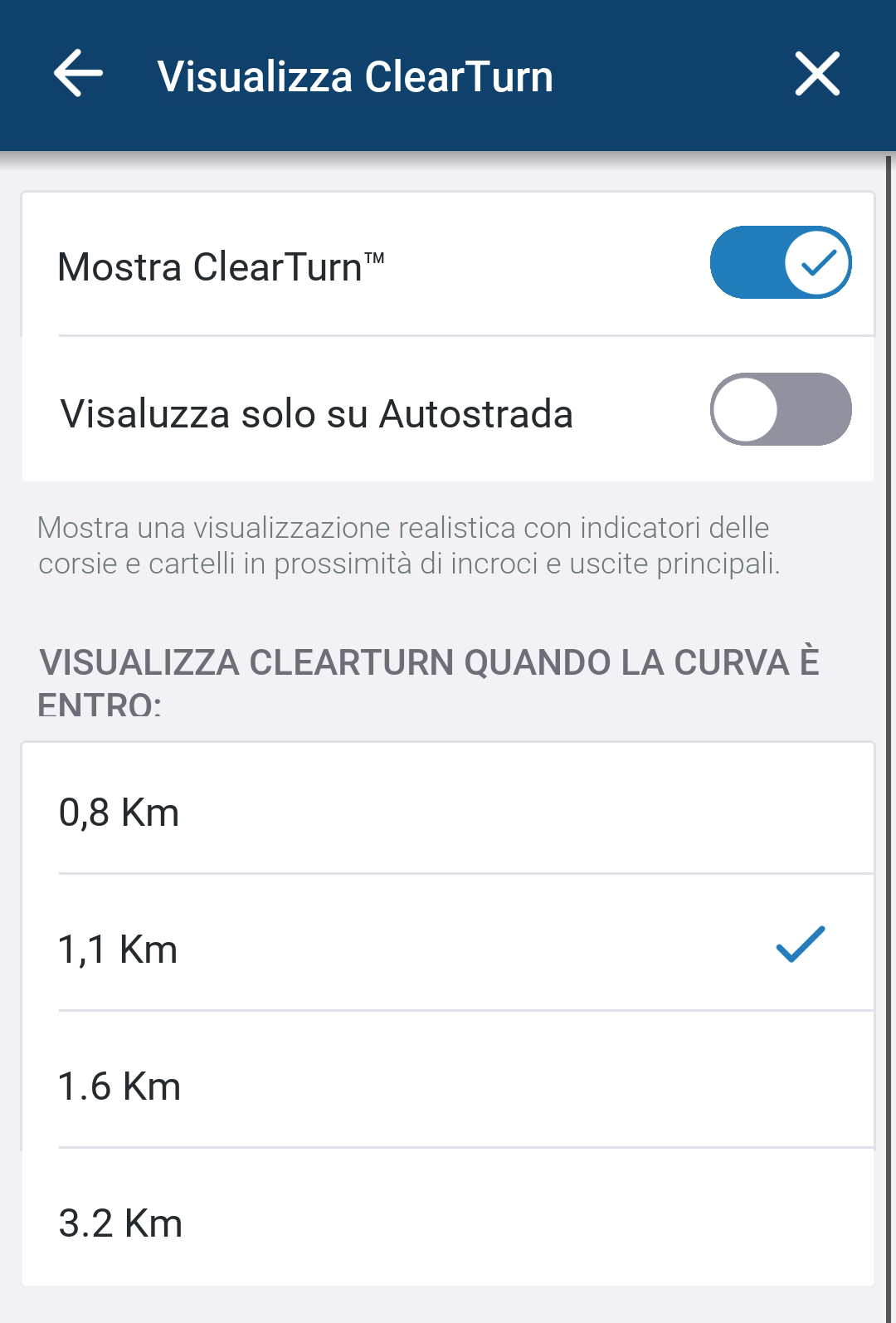Pick the 3.2 Km distance
Viewport: 896px width, 1323px height.
click(x=448, y=1222)
